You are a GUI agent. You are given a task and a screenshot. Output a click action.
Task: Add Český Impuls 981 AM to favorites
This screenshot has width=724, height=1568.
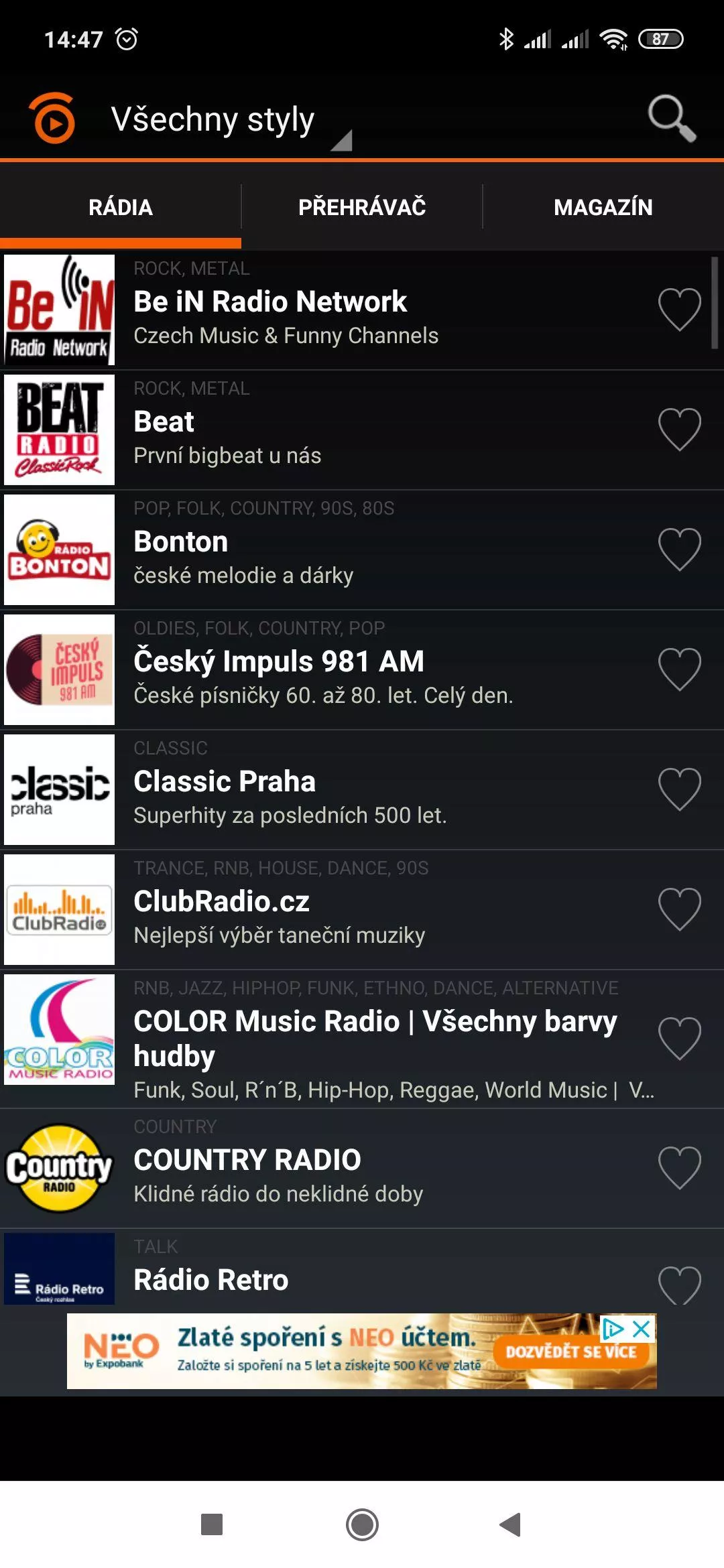pyautogui.click(x=680, y=669)
